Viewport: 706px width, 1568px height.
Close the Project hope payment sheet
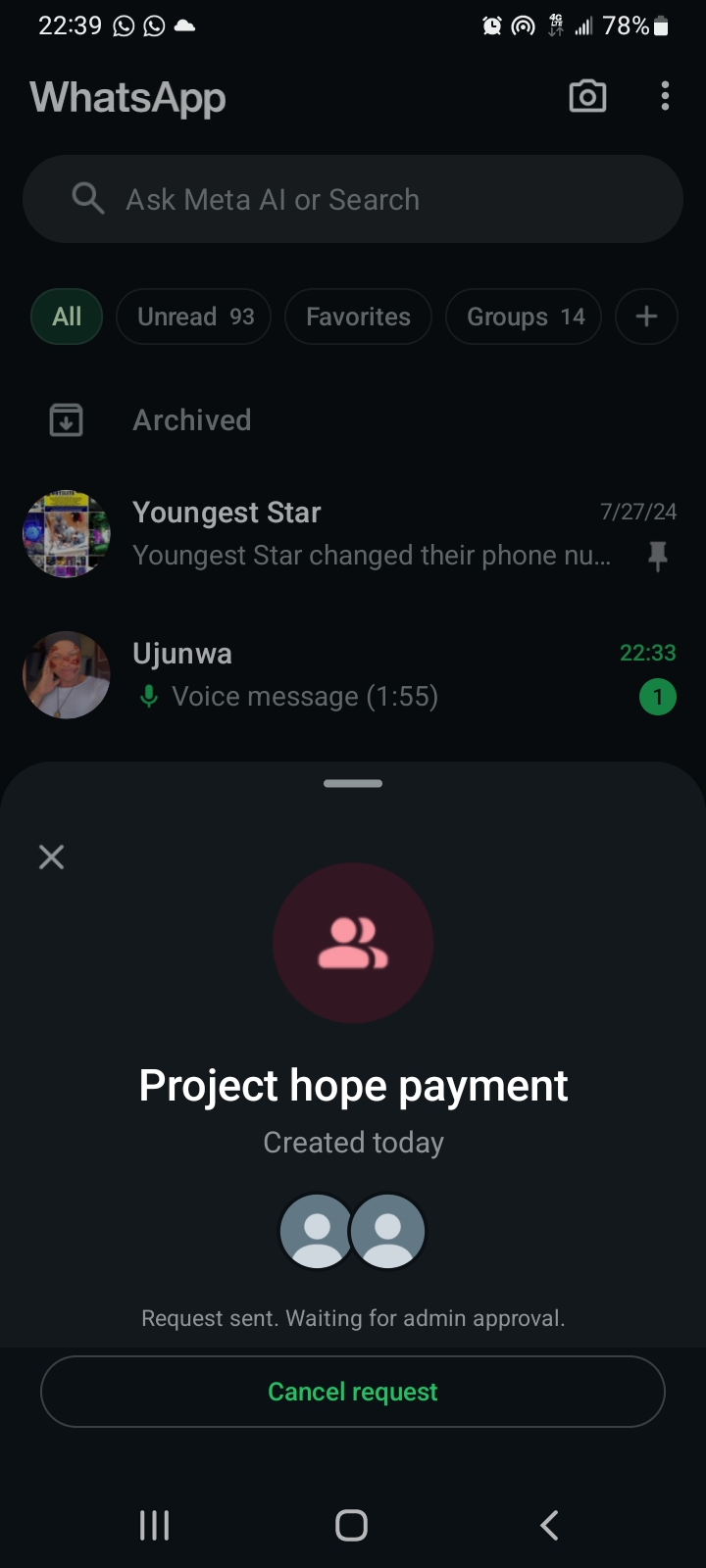point(51,857)
